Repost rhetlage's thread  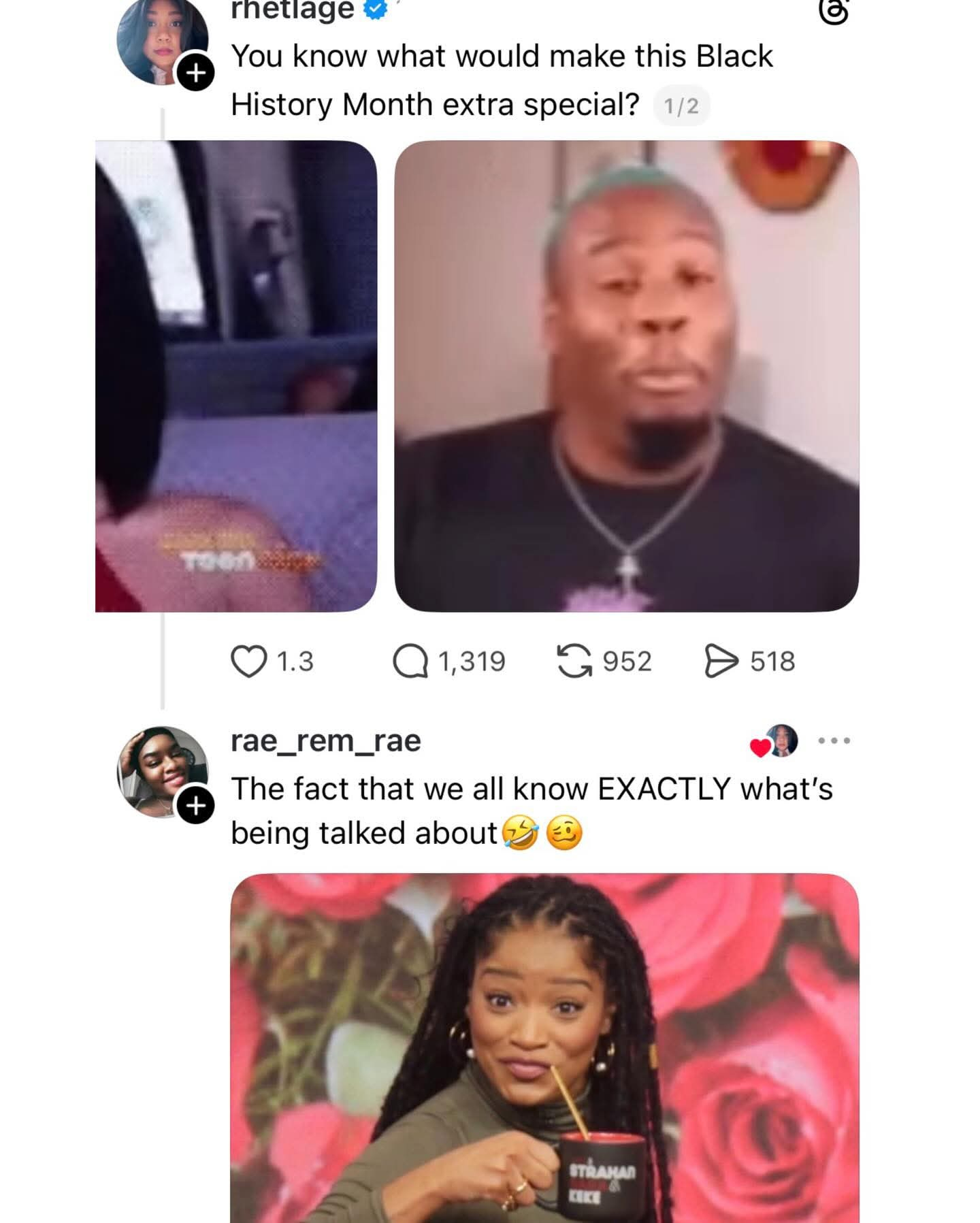click(x=575, y=662)
